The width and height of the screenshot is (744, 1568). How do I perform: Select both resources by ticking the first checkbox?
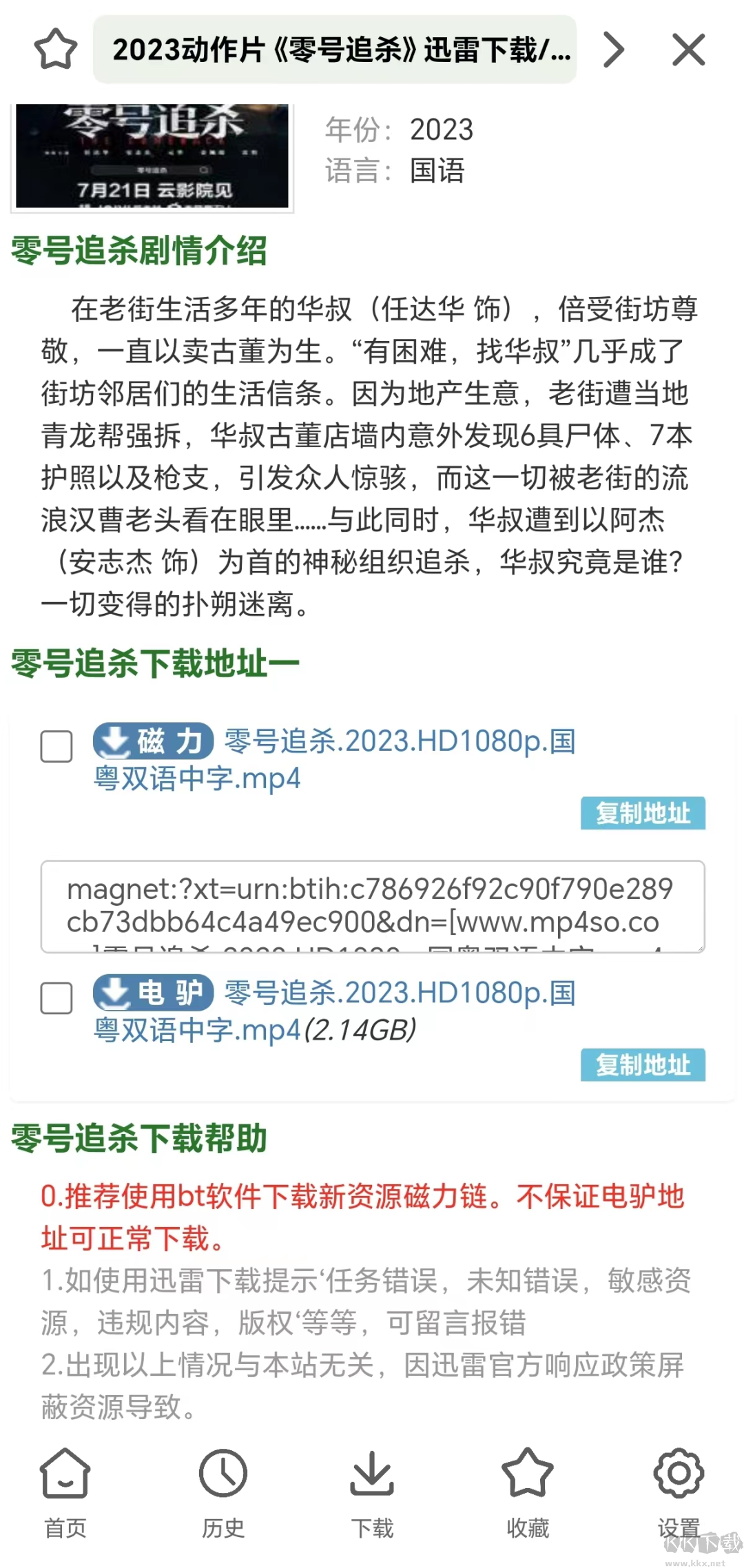tap(56, 746)
